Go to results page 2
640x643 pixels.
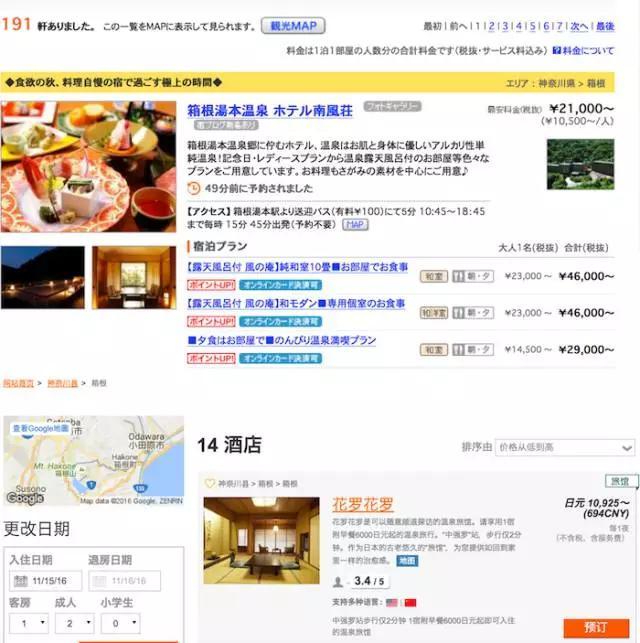coord(491,26)
